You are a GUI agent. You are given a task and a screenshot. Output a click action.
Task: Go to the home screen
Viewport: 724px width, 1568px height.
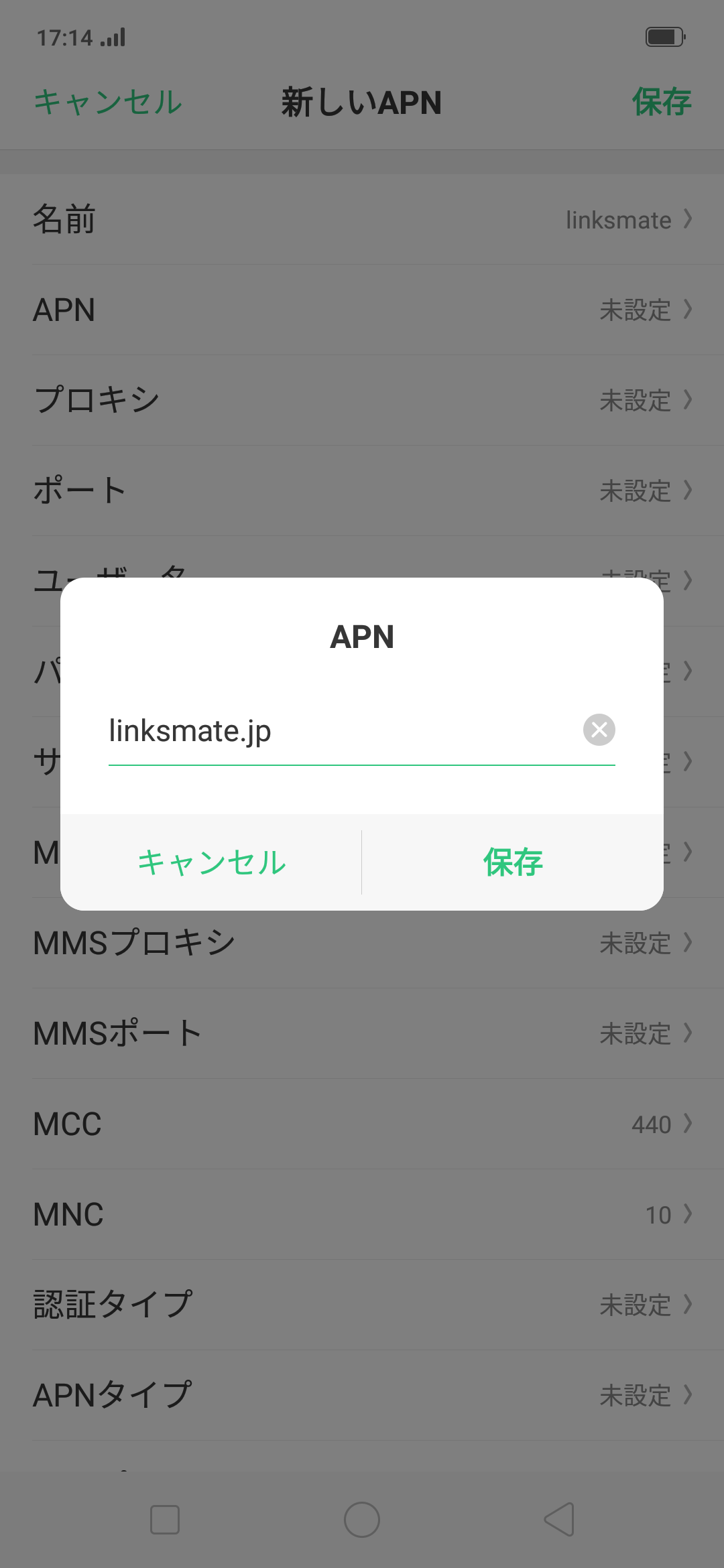click(362, 1519)
